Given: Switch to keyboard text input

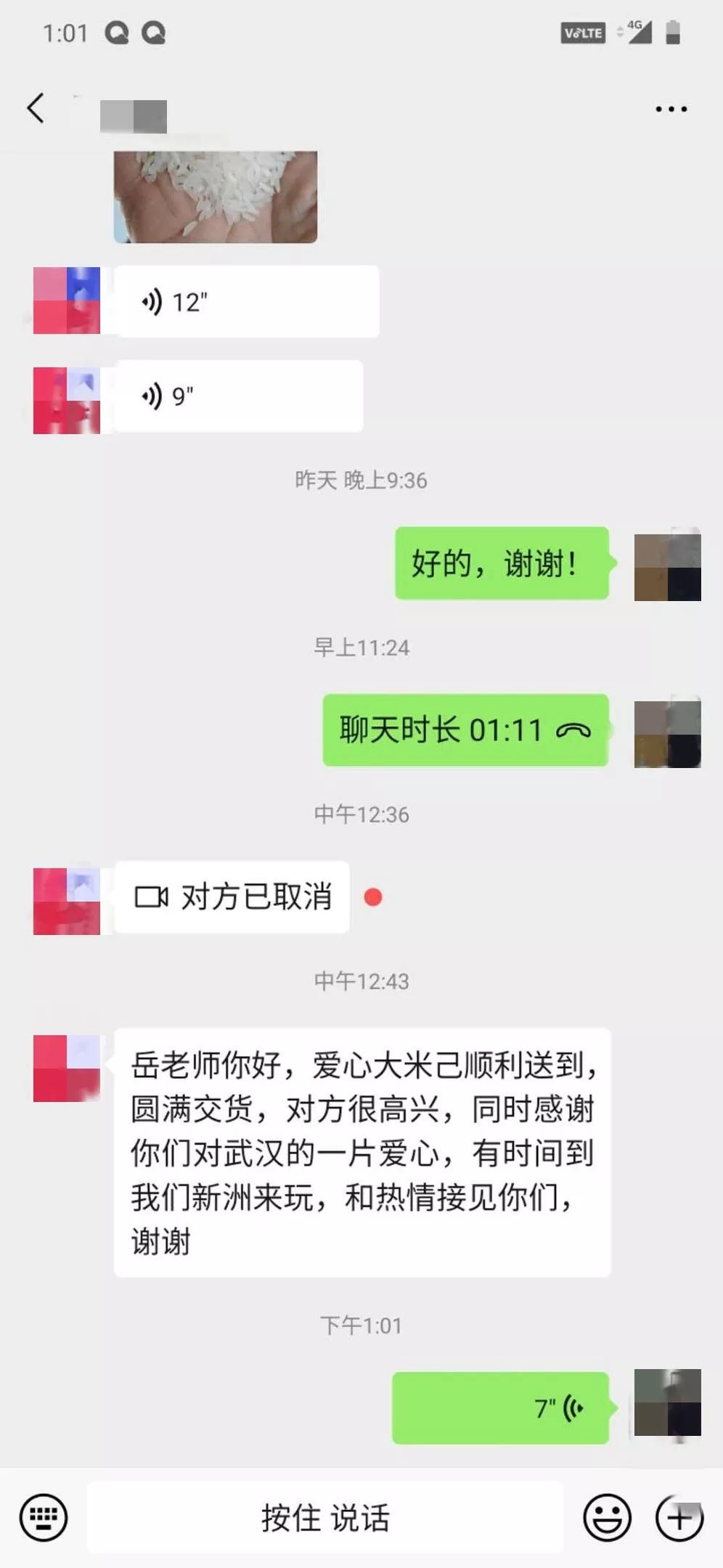Looking at the screenshot, I should [44, 1517].
